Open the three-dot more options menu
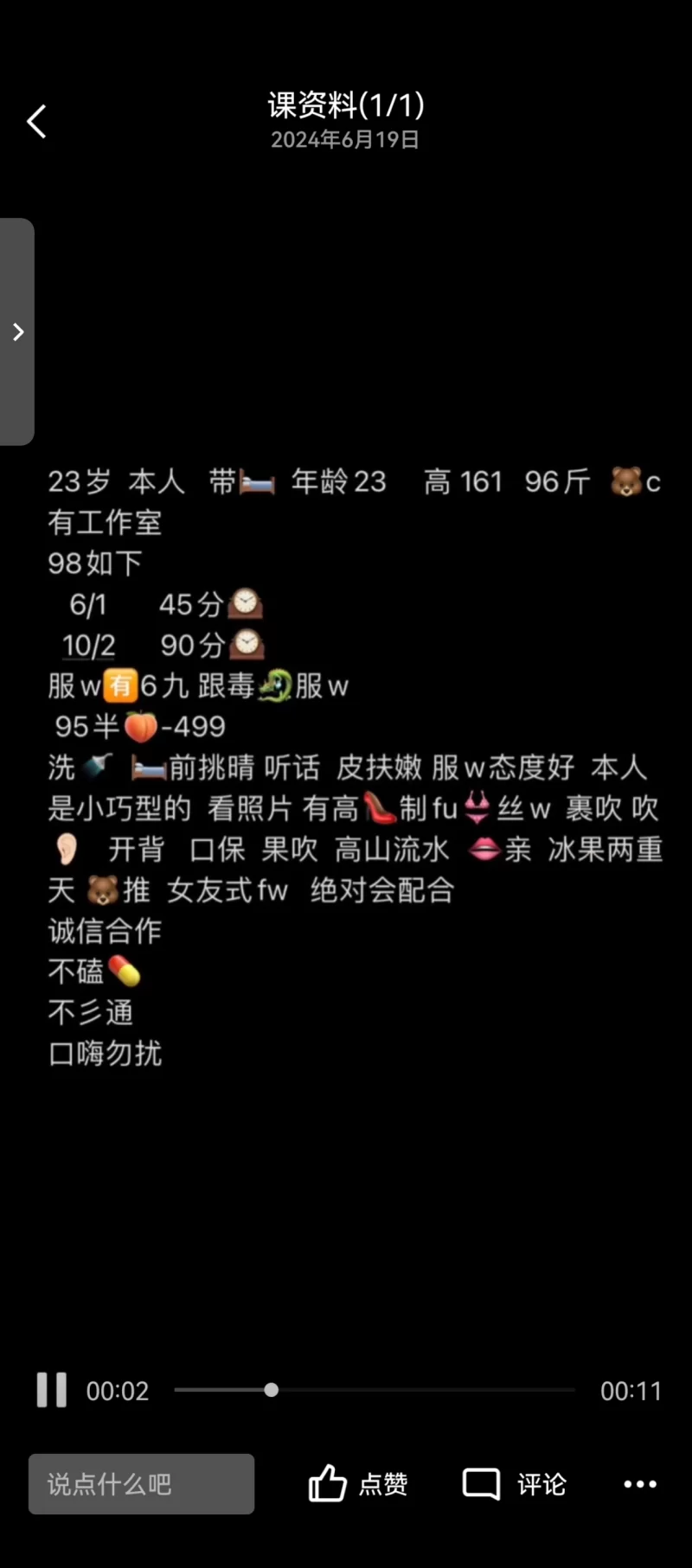The image size is (692, 1568). [x=640, y=1484]
